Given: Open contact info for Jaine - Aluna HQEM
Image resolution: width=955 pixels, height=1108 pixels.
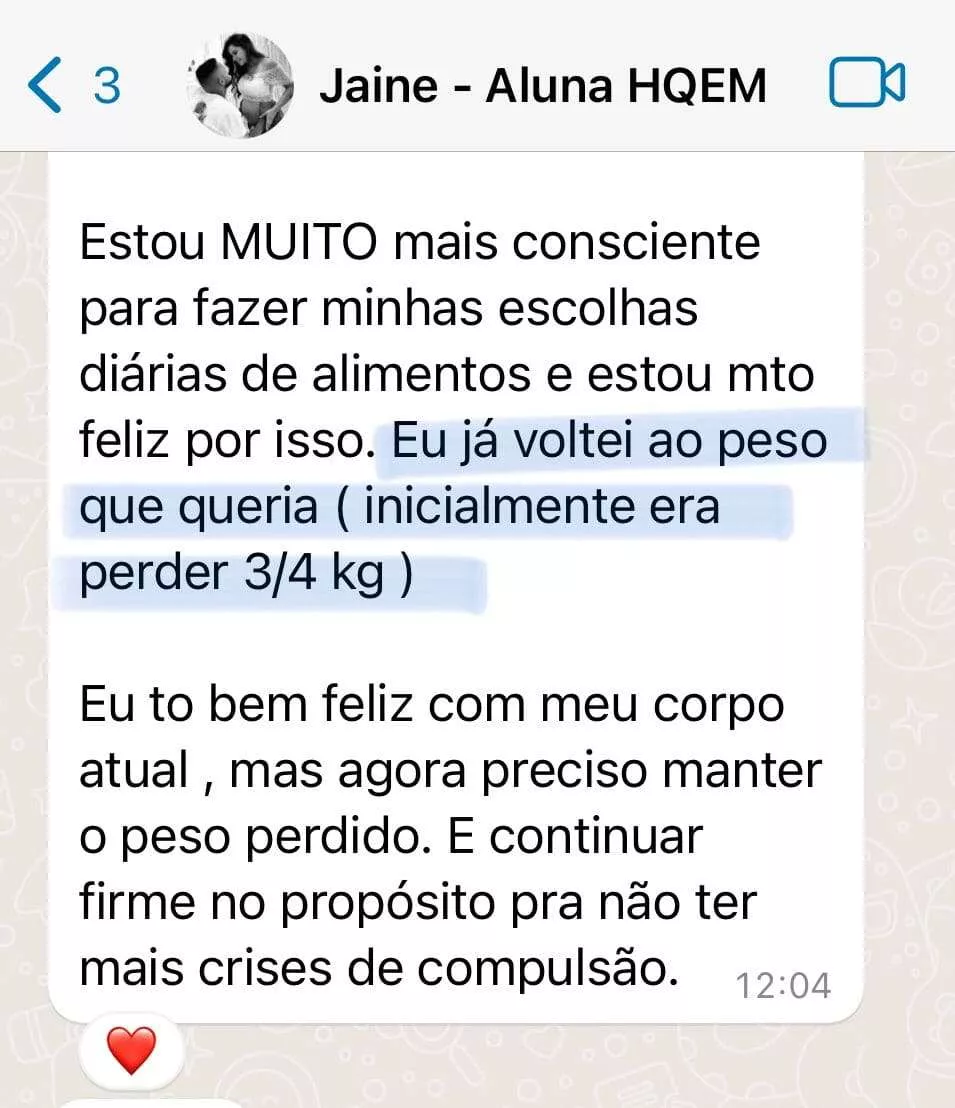Looking at the screenshot, I should coord(542,86).
